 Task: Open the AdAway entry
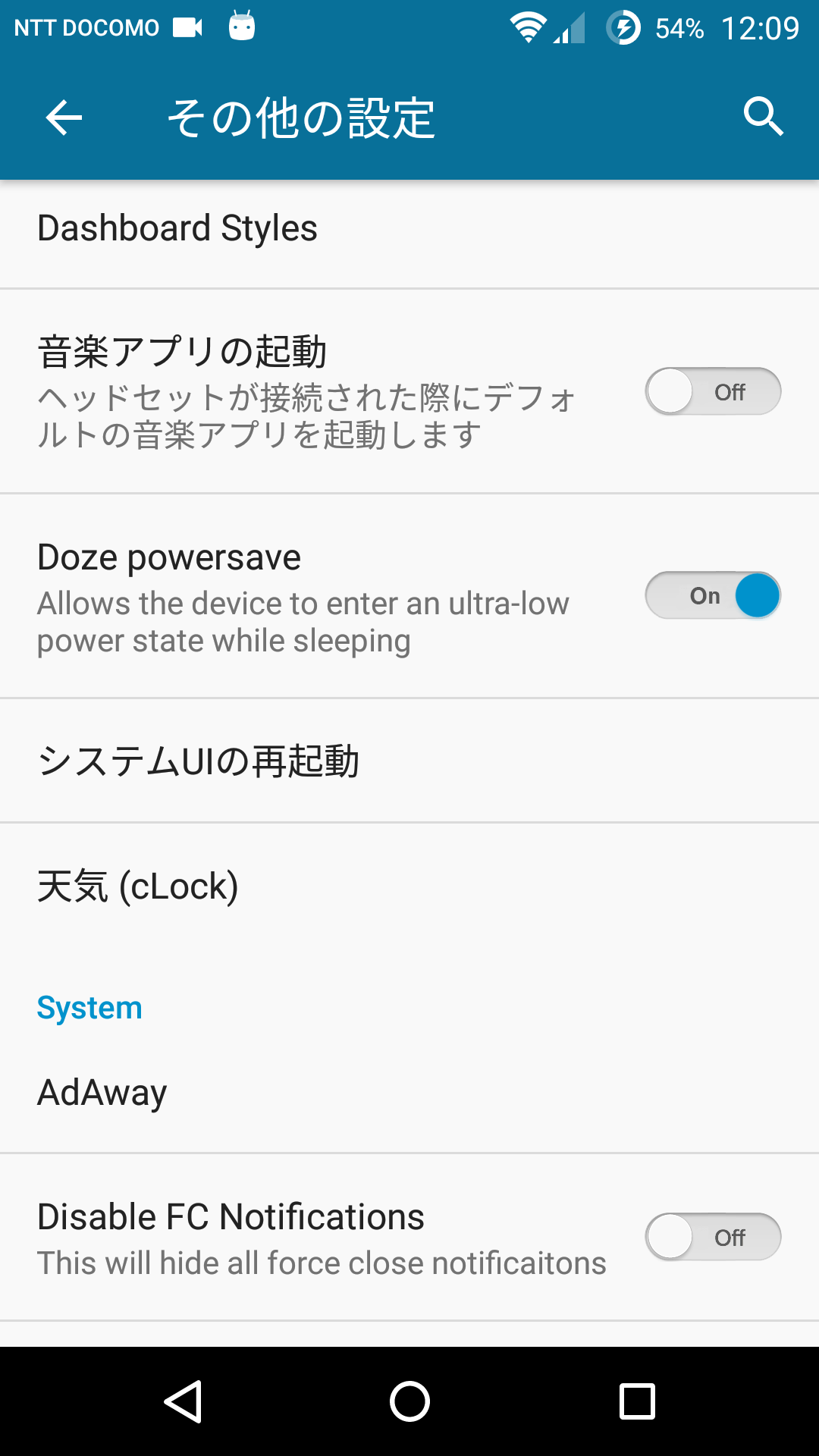coord(409,1092)
